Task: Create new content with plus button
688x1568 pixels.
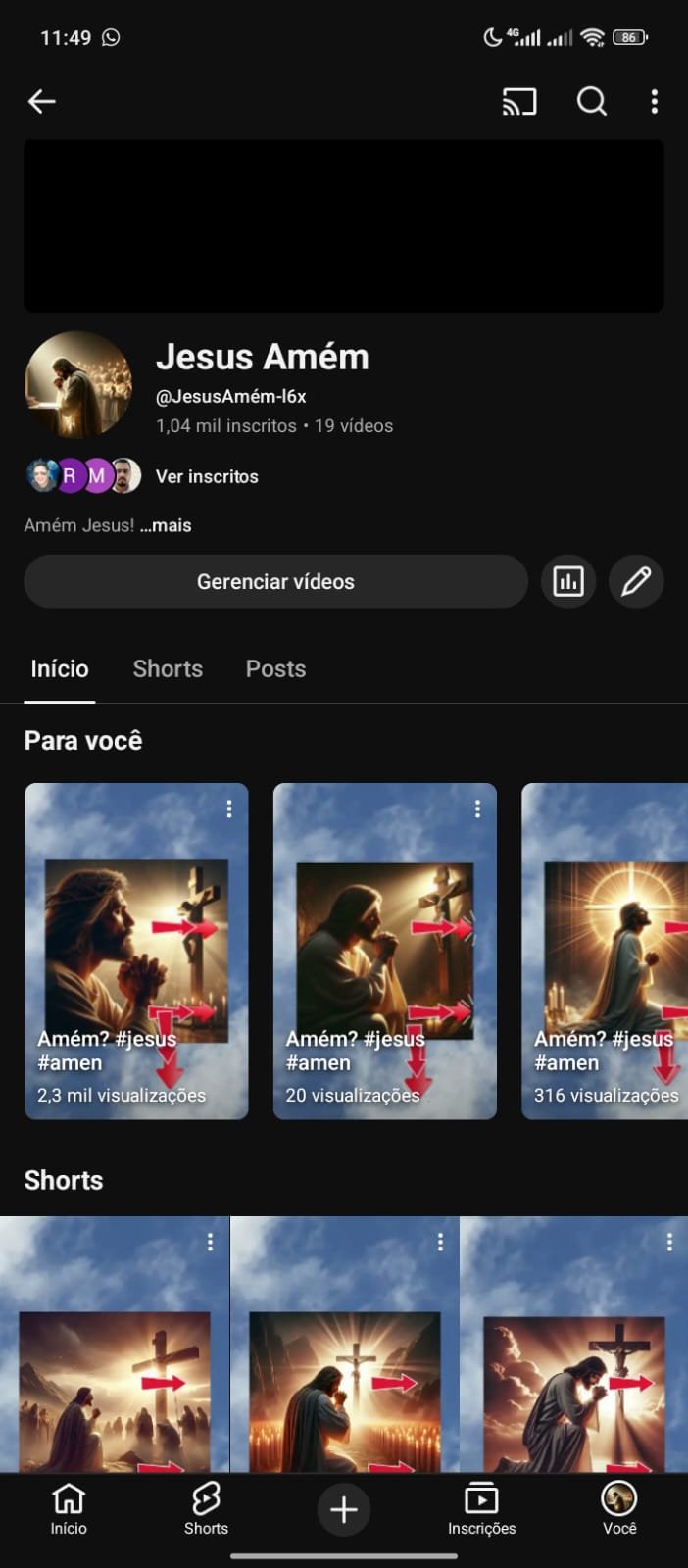Action: 344,1509
